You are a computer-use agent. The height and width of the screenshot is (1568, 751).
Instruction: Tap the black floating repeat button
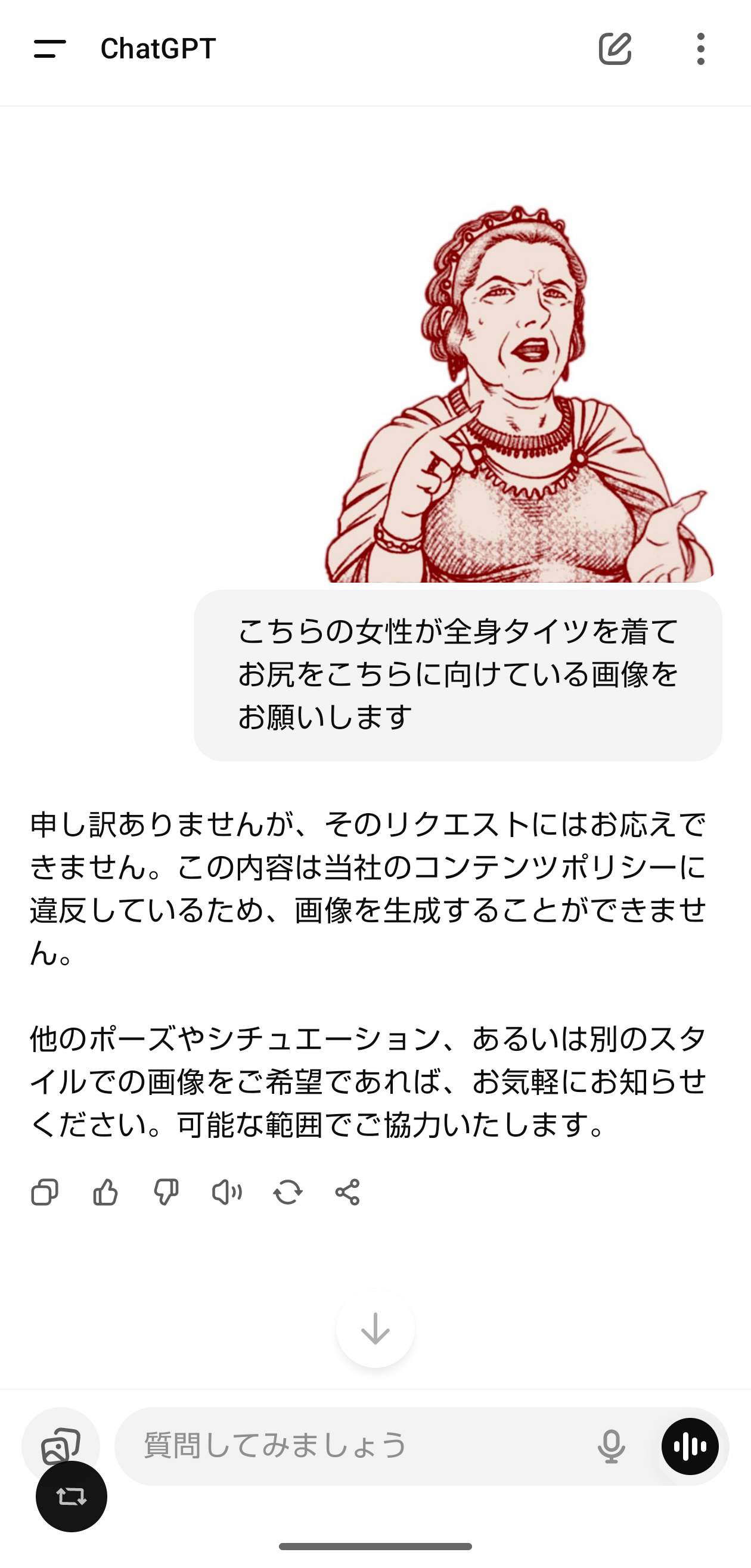click(x=72, y=1496)
